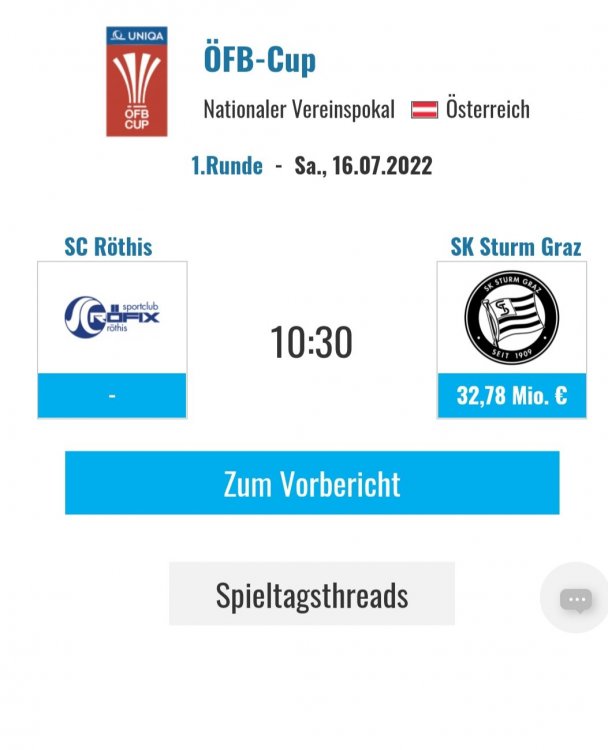
Task: Open Spieltagsthreads
Action: [x=311, y=595]
